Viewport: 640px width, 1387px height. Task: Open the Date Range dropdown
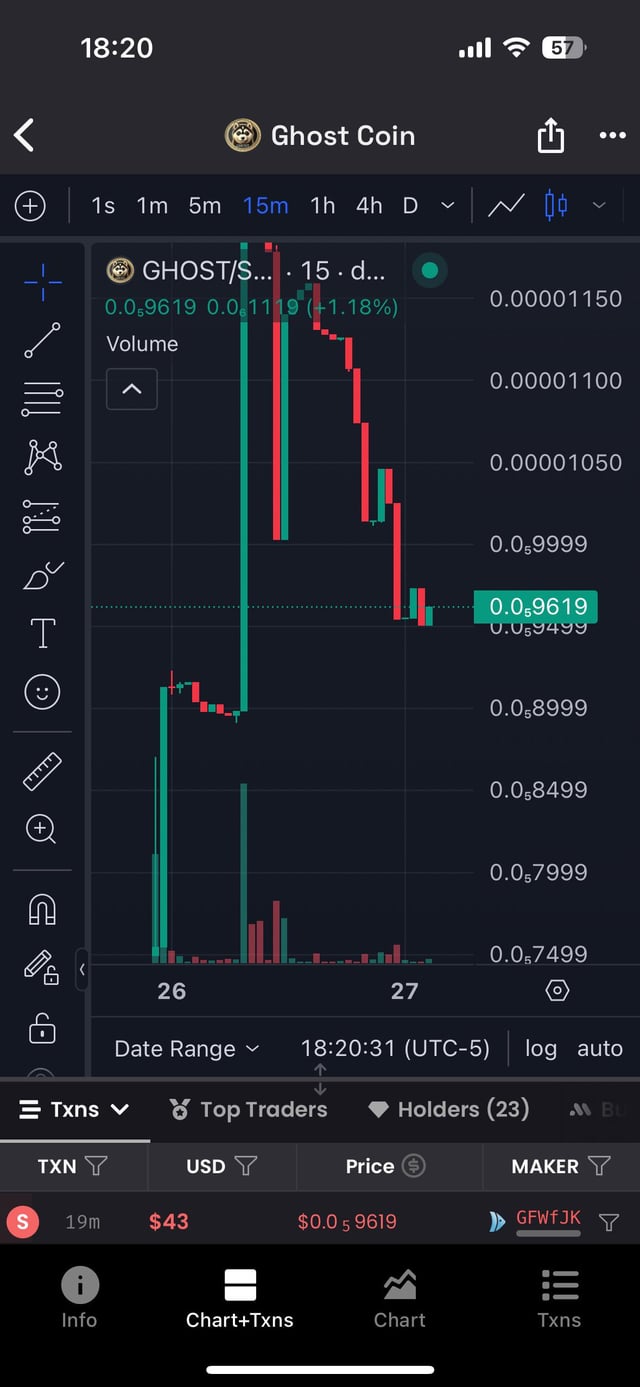click(186, 1048)
